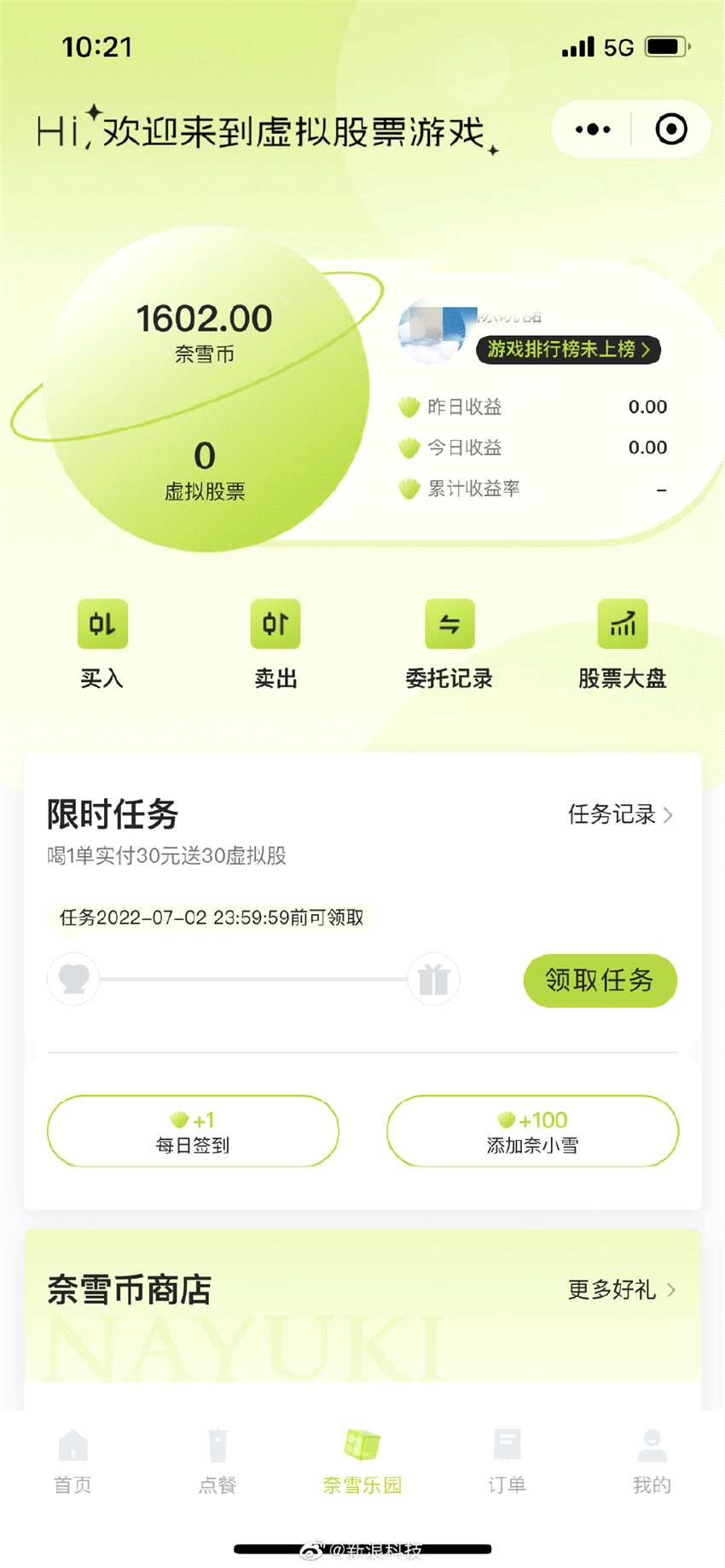Claim the task with 领取任务
Screen dimensions: 725x1568
click(x=600, y=981)
